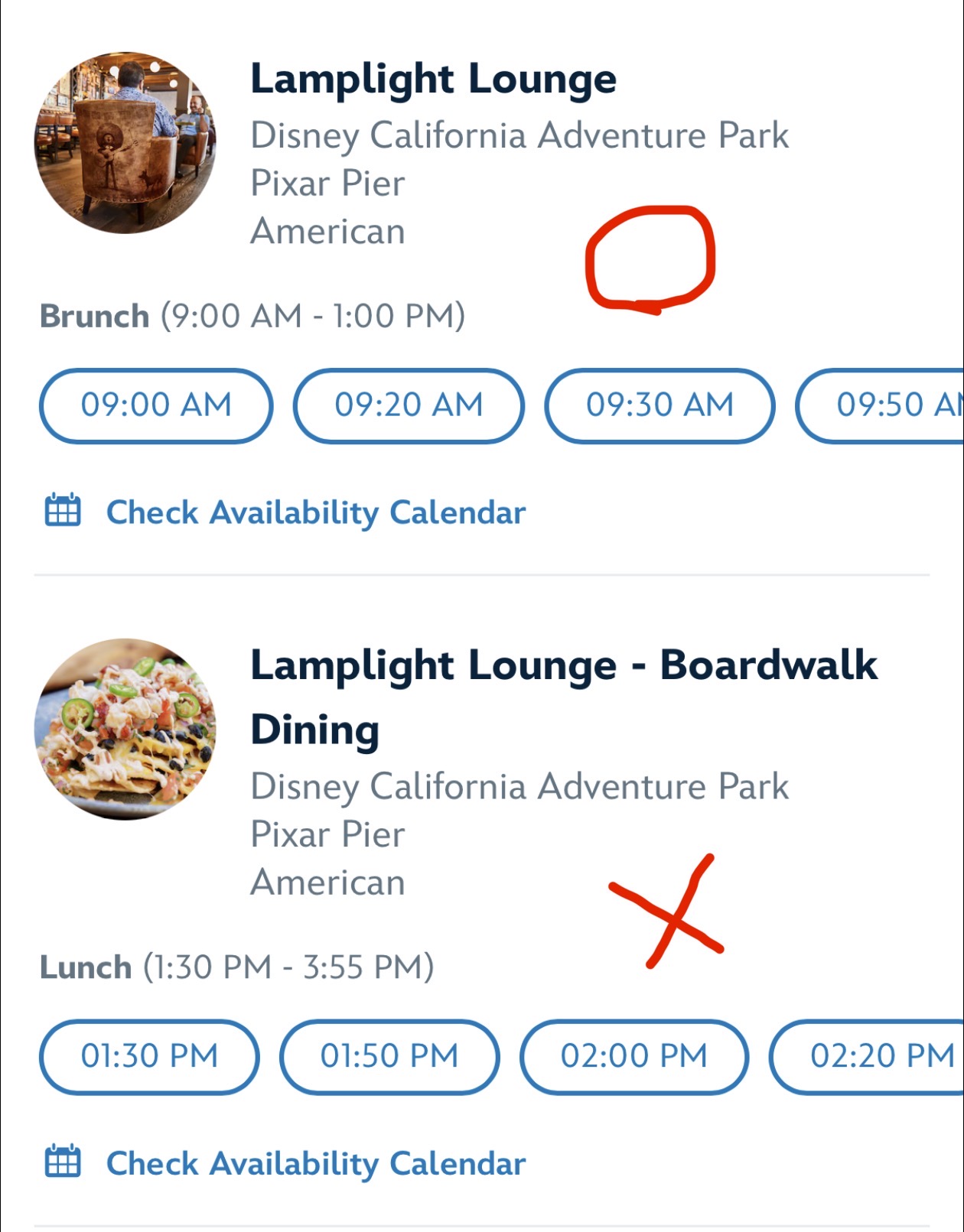Open the Lamplight Lounge restaurant details

pyautogui.click(x=433, y=80)
